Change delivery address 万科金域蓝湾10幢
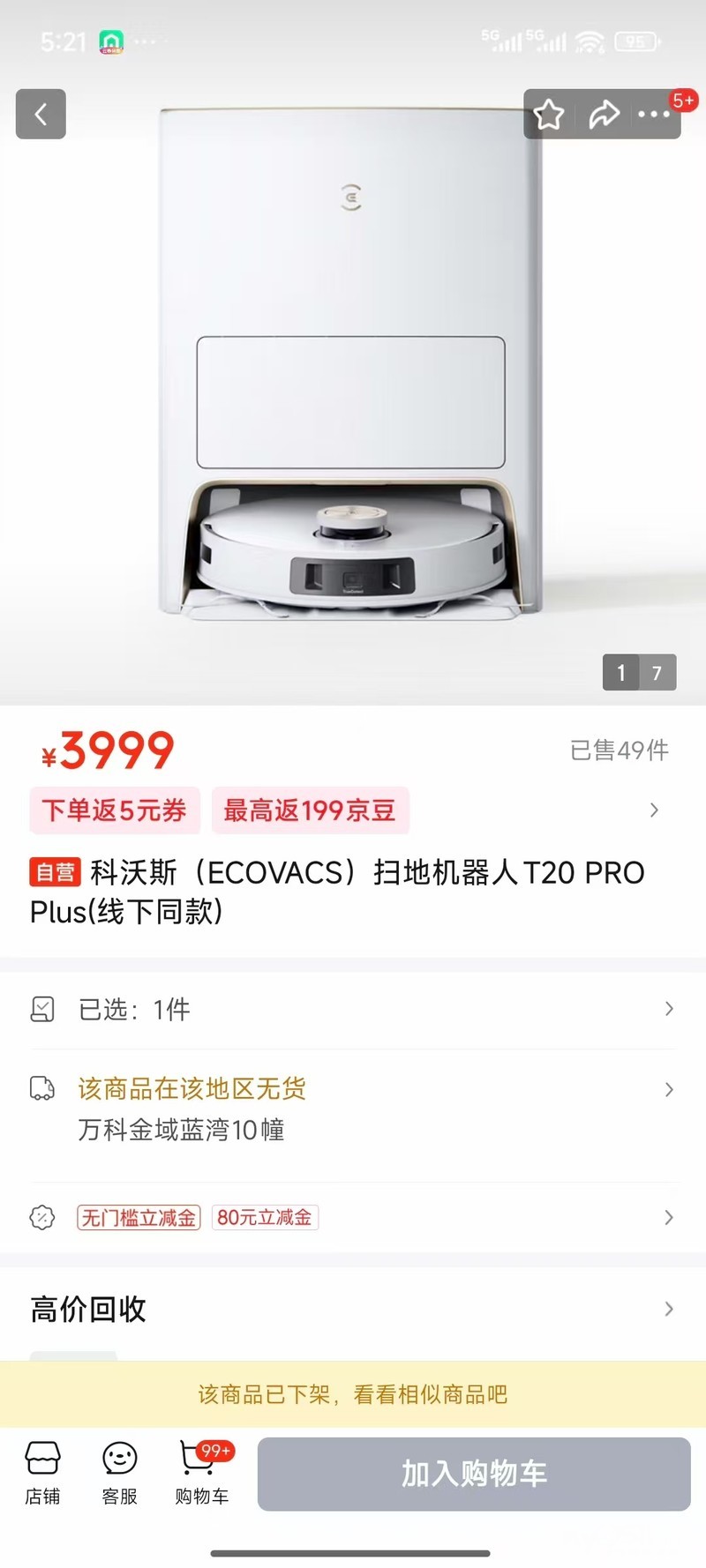Image resolution: width=706 pixels, height=1568 pixels. point(353,1109)
